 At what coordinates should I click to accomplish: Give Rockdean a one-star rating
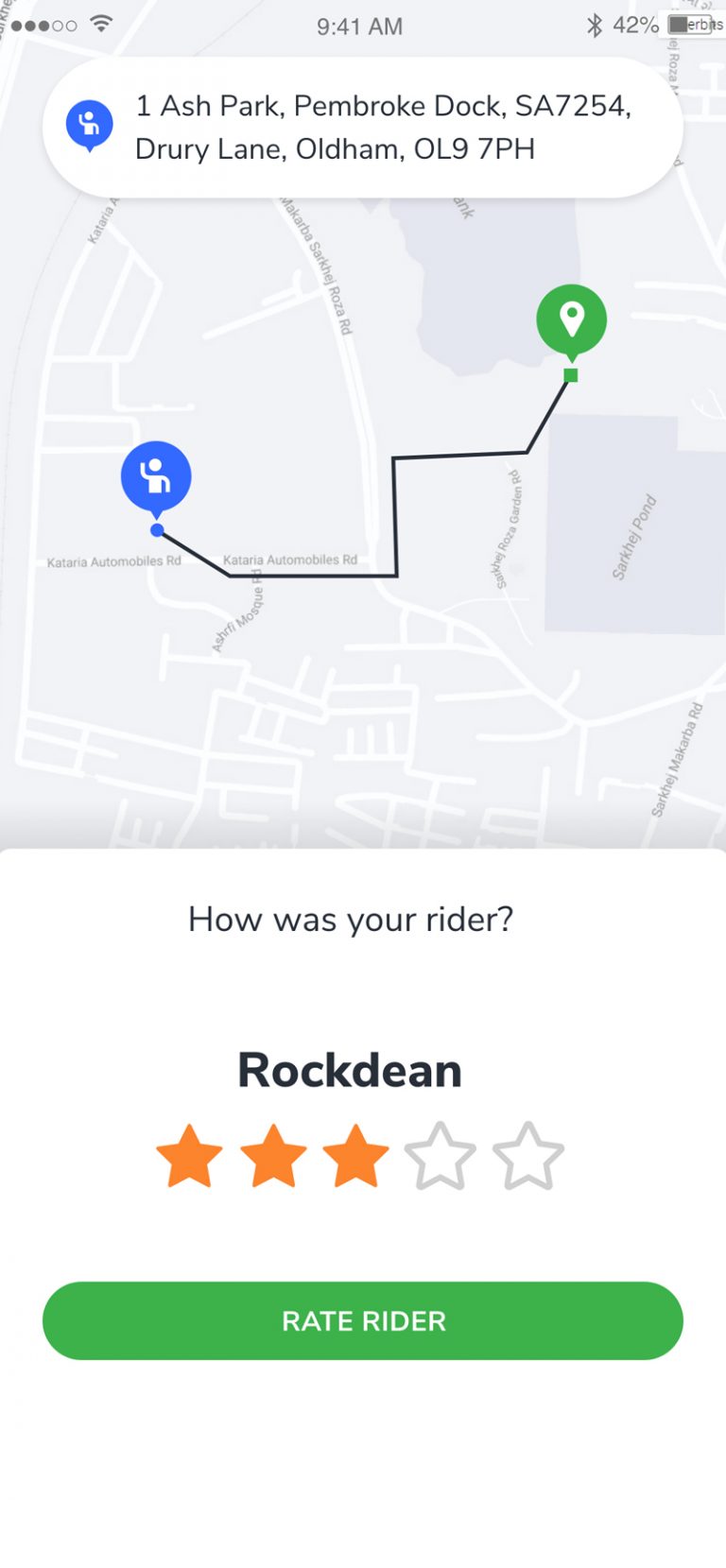click(x=189, y=1155)
